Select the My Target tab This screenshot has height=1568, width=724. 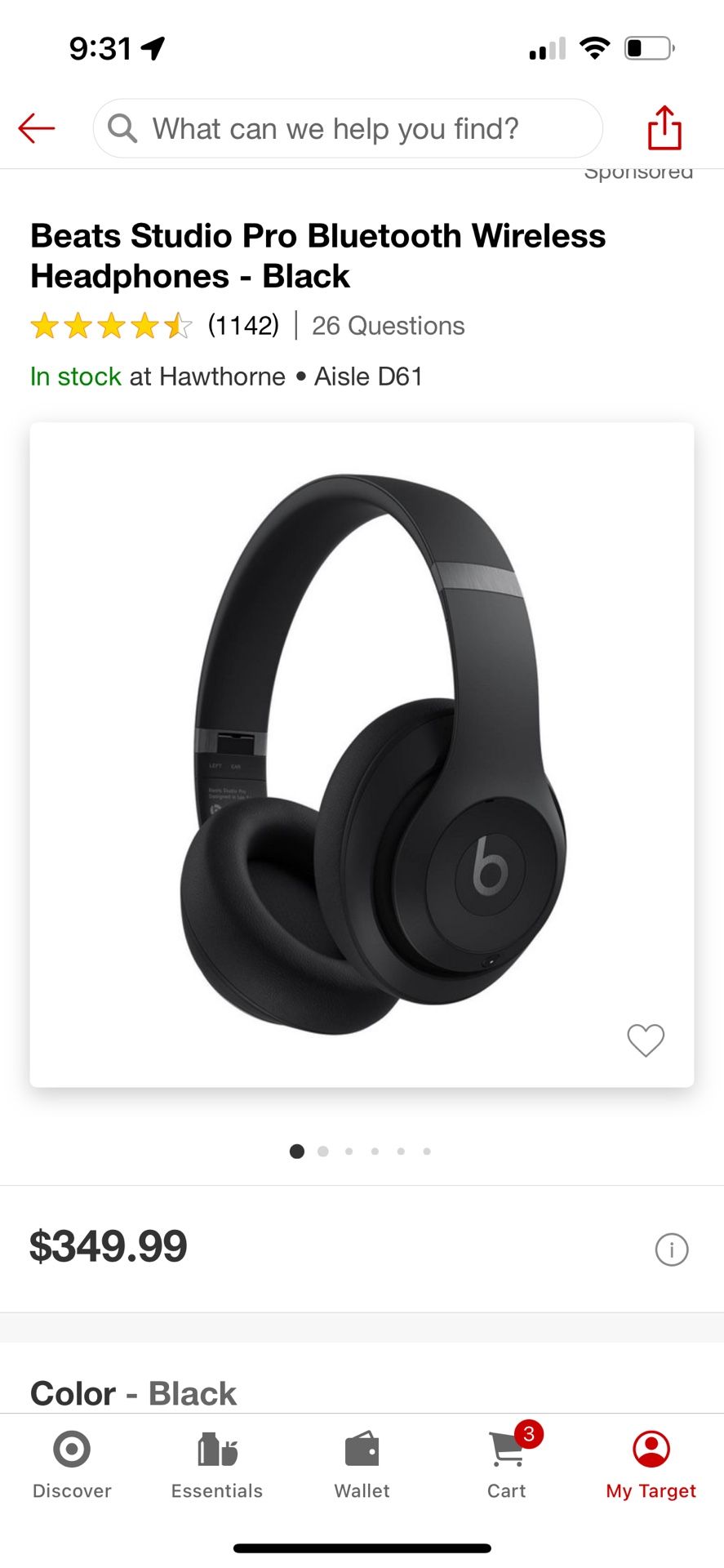pos(651,1466)
